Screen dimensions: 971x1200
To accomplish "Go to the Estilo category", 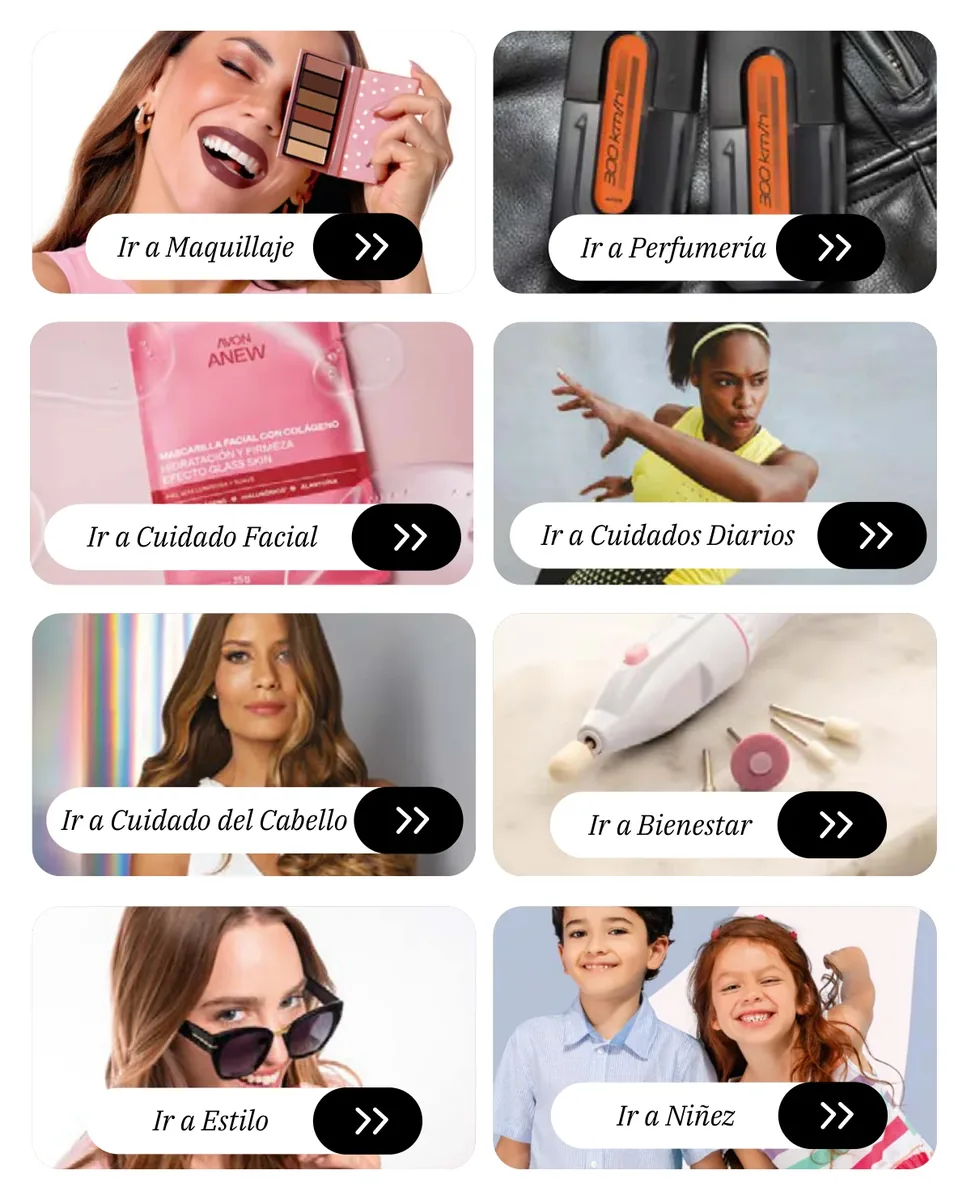I will (254, 1121).
